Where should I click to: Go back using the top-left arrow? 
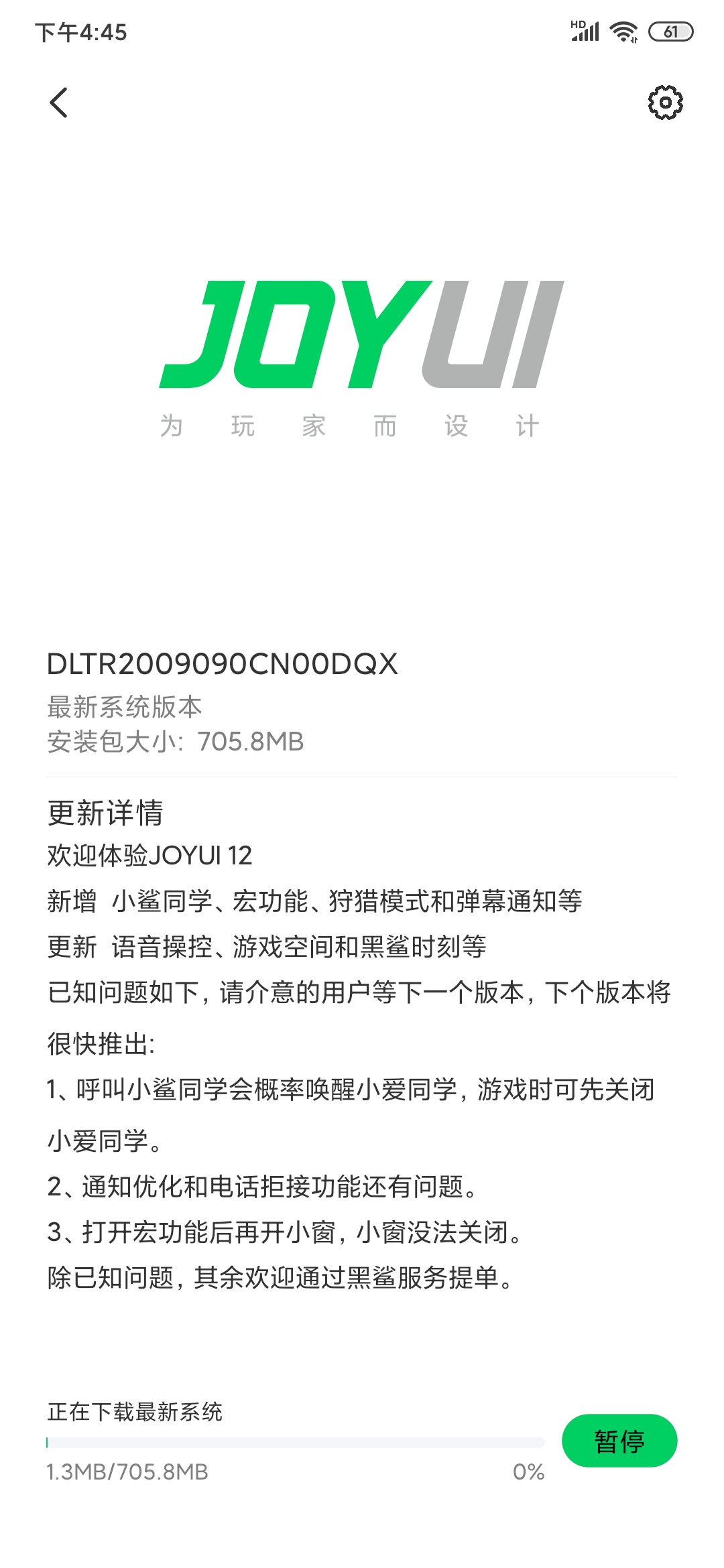[x=59, y=103]
